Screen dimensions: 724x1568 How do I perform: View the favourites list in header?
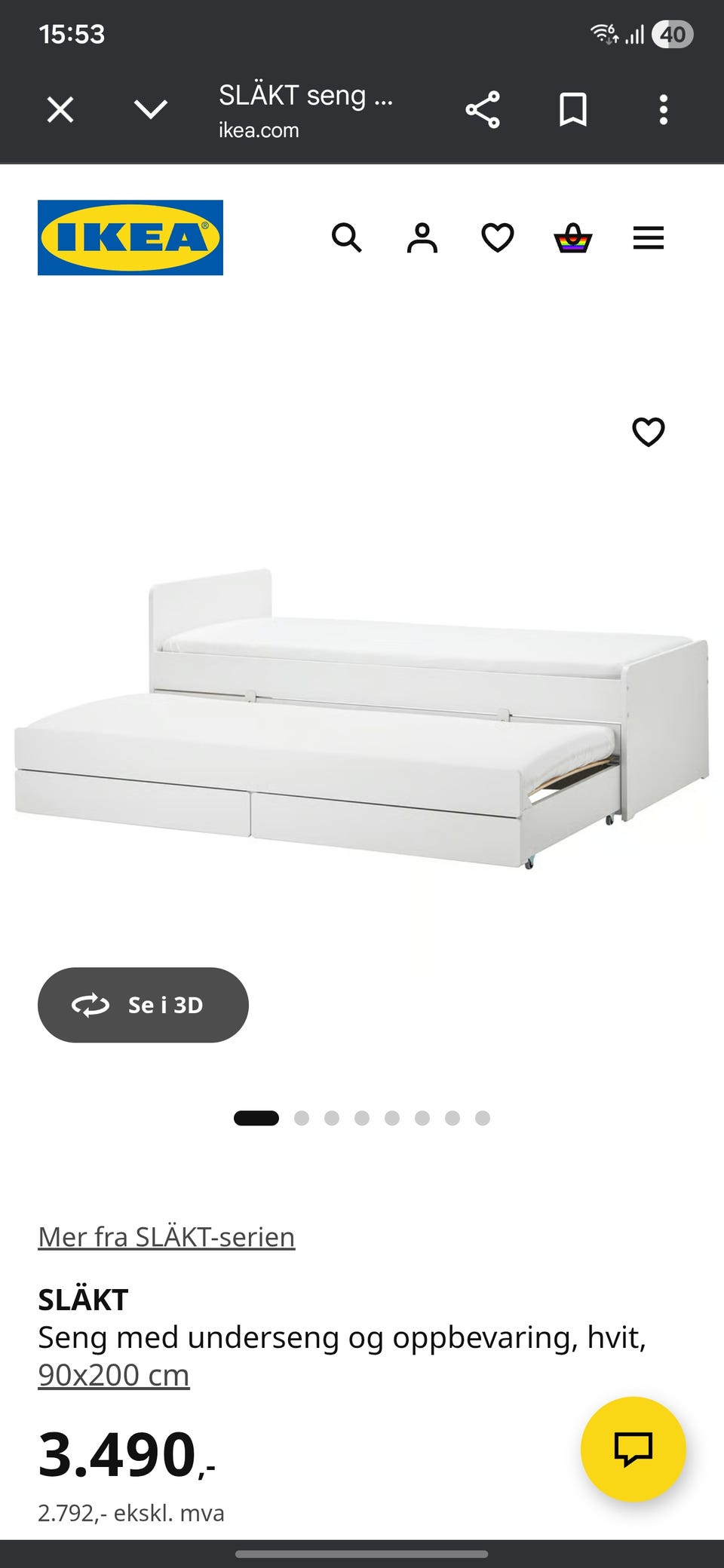[x=498, y=237]
